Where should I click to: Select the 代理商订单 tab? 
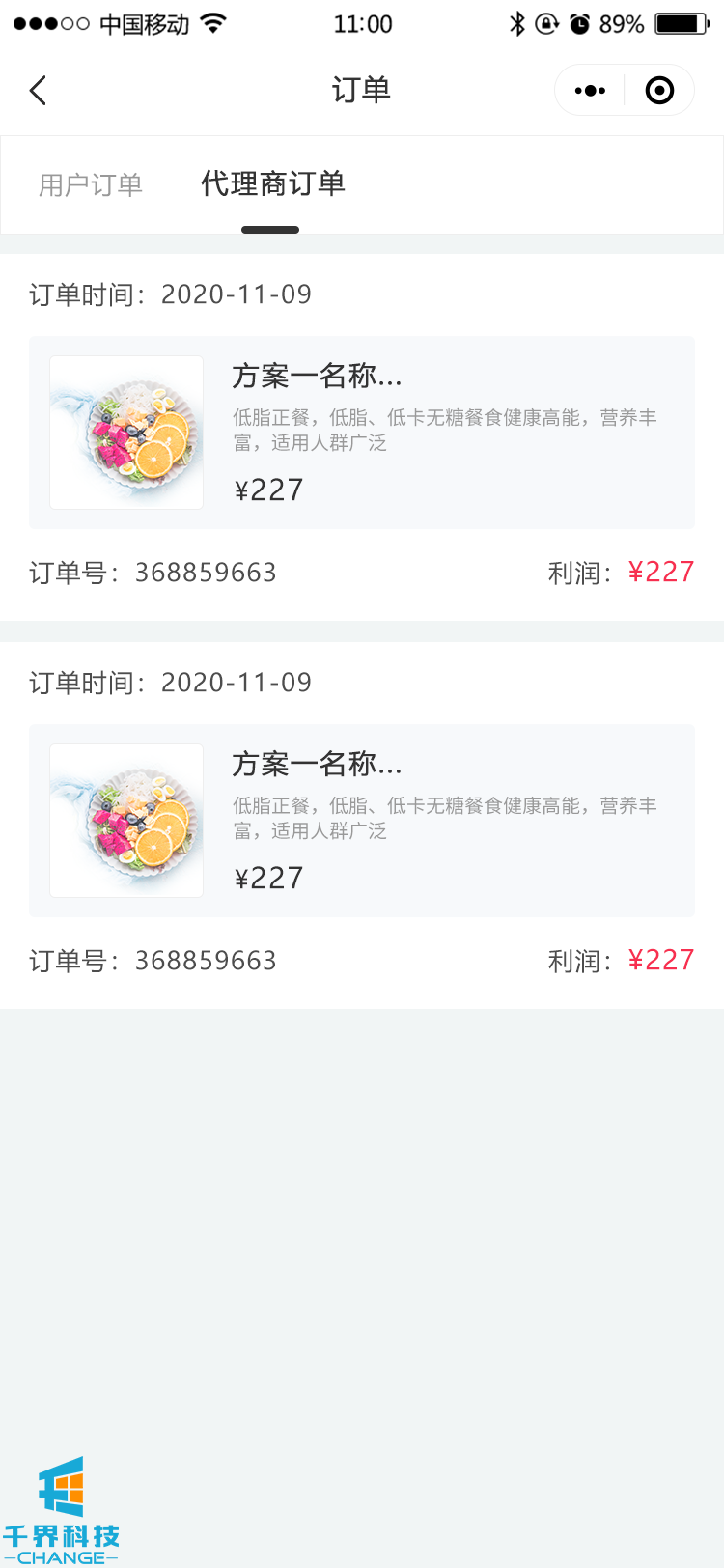(x=272, y=183)
